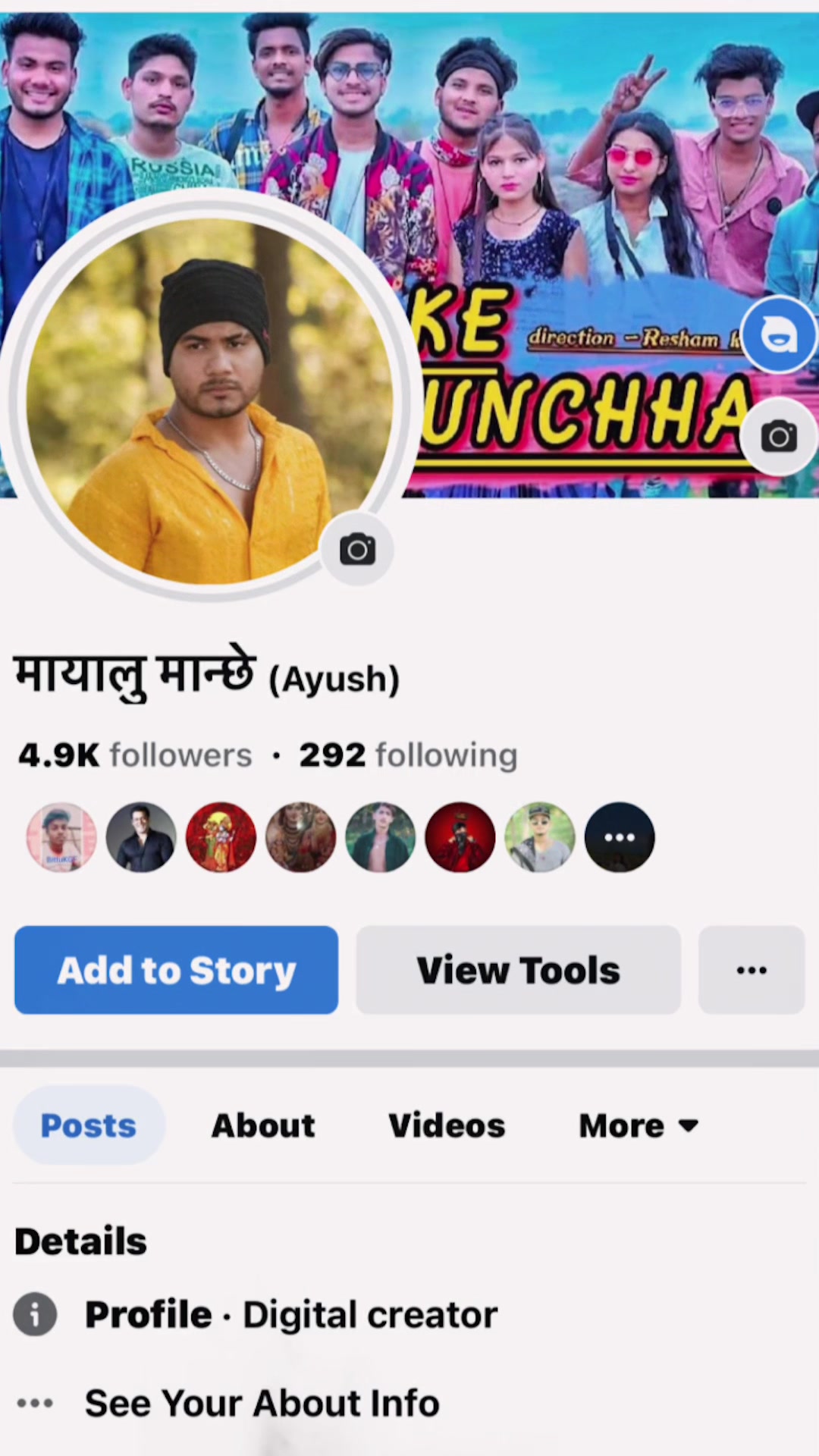The height and width of the screenshot is (1456, 819).
Task: Switch to the About tab
Action: pos(262,1125)
